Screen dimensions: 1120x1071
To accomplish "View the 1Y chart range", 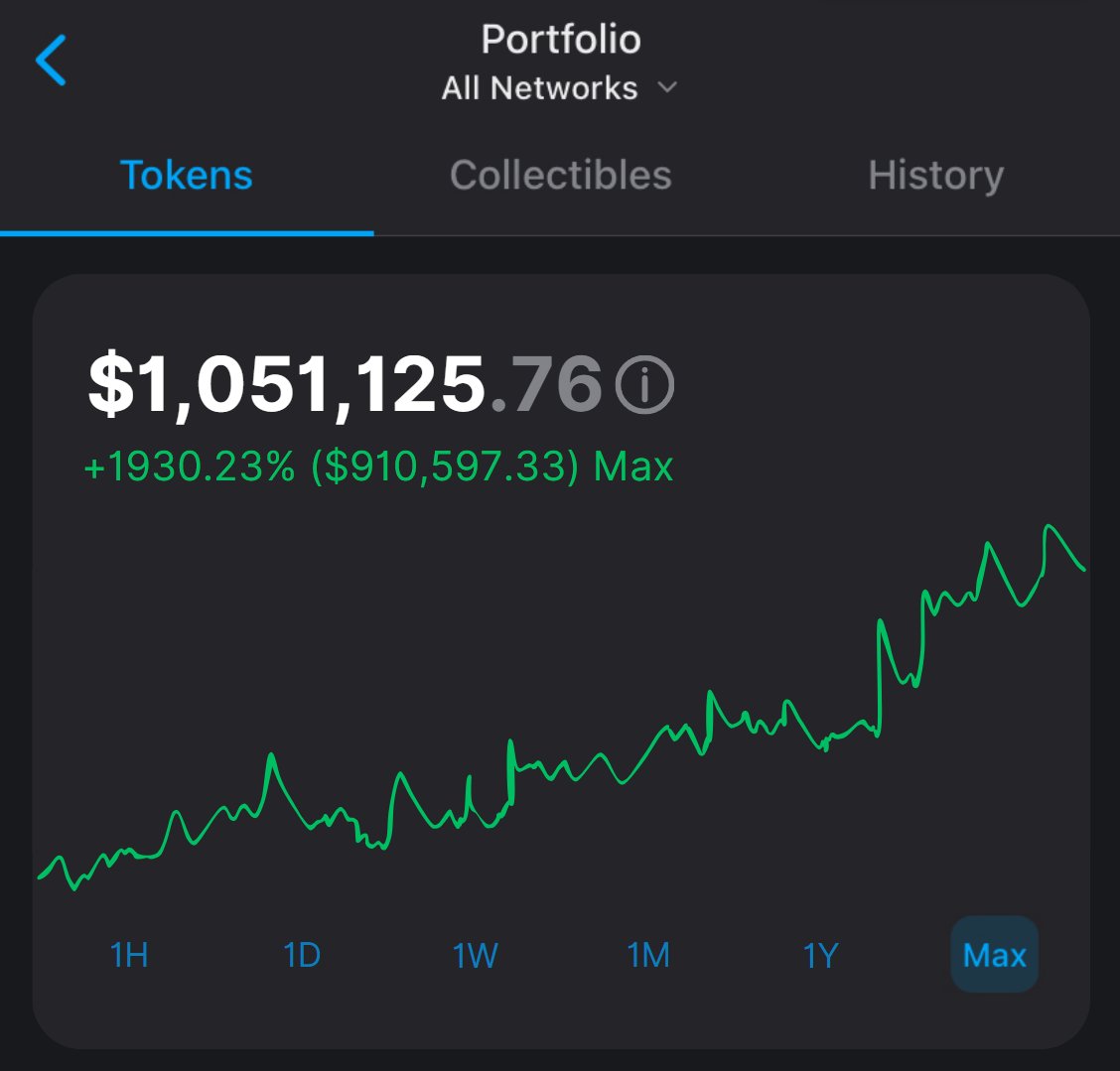I will 821,955.
